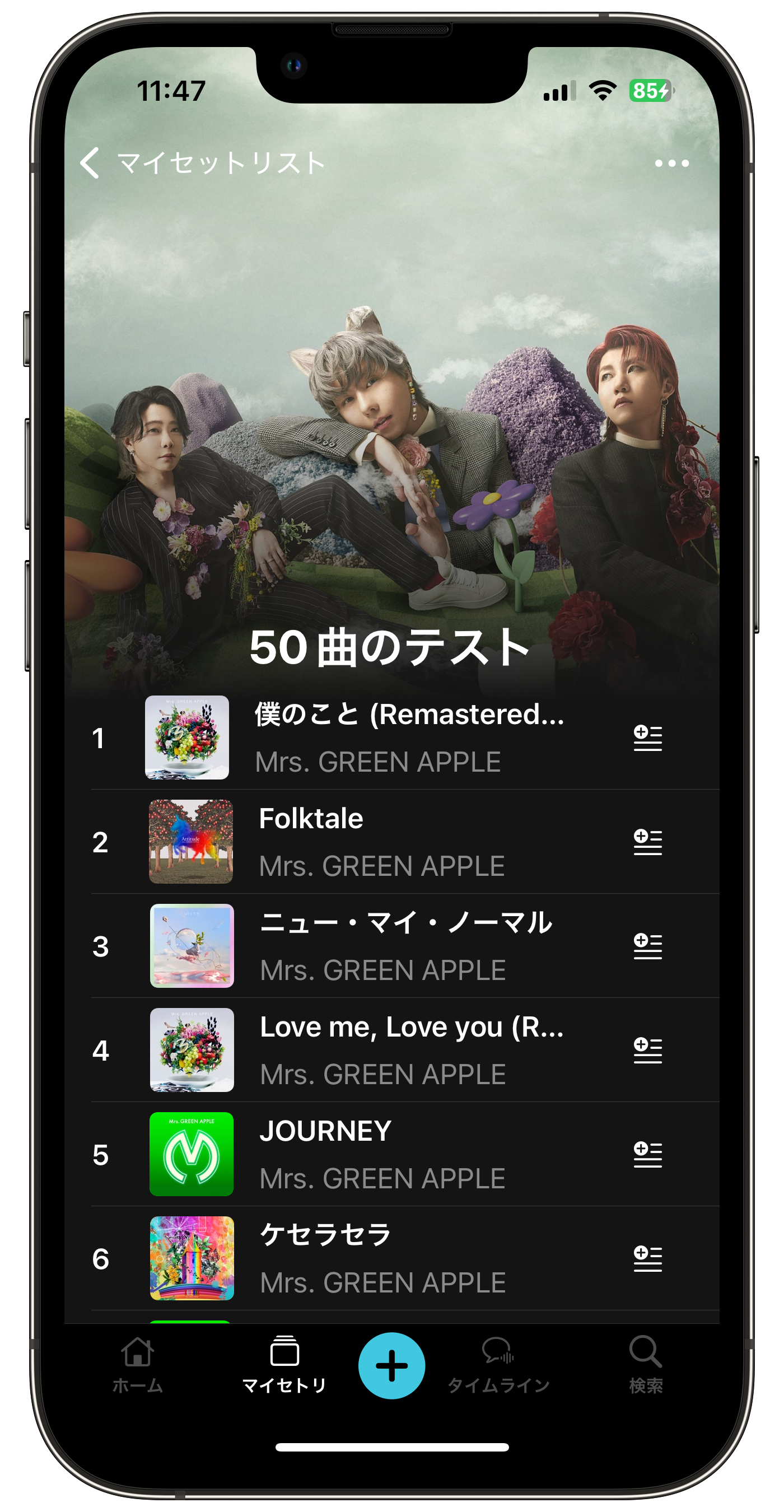Add ニュー・マイ・ノーマル to a list

pos(647,946)
